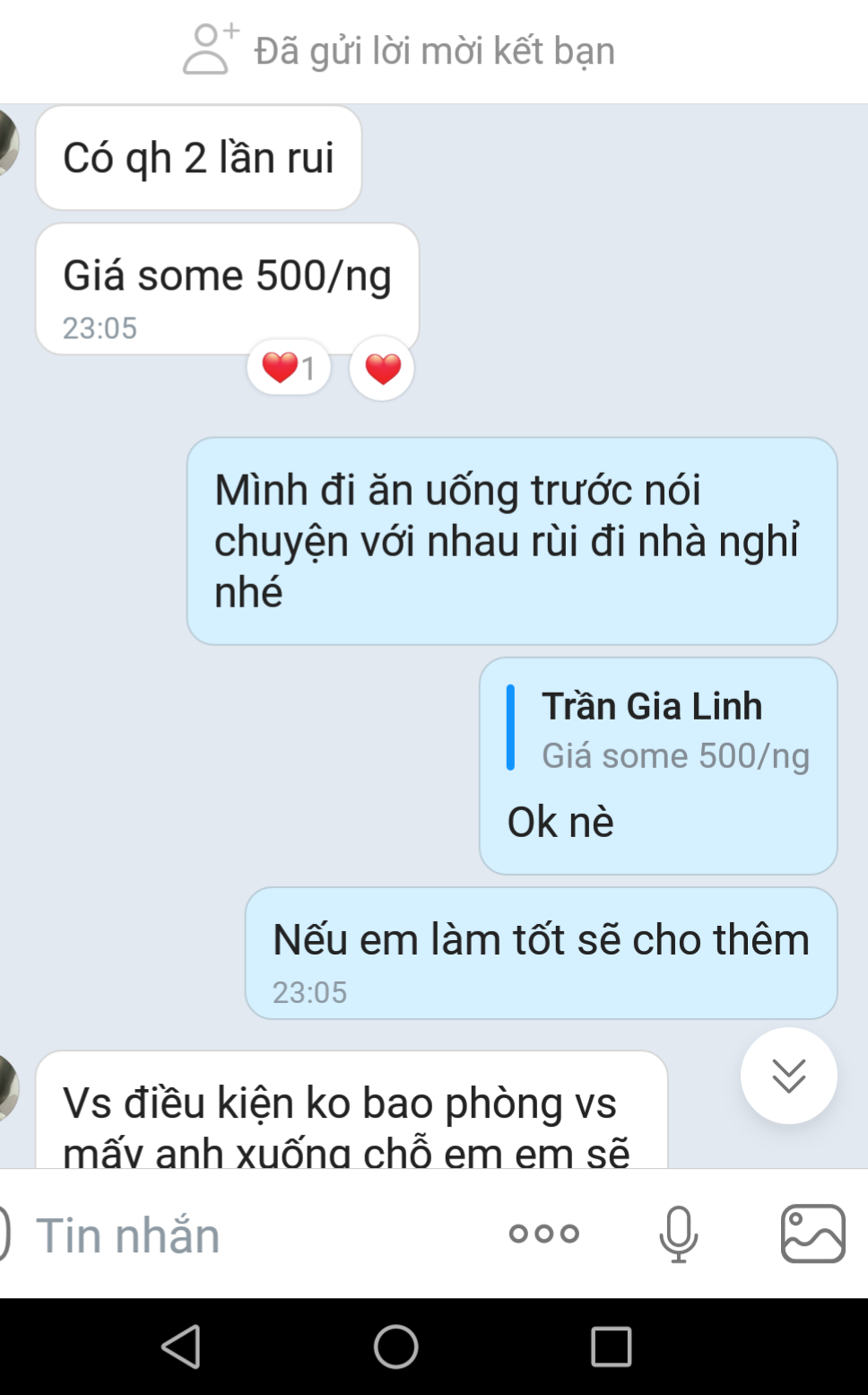Go back with system back button
This screenshot has height=1395, width=868.
coord(181,1346)
